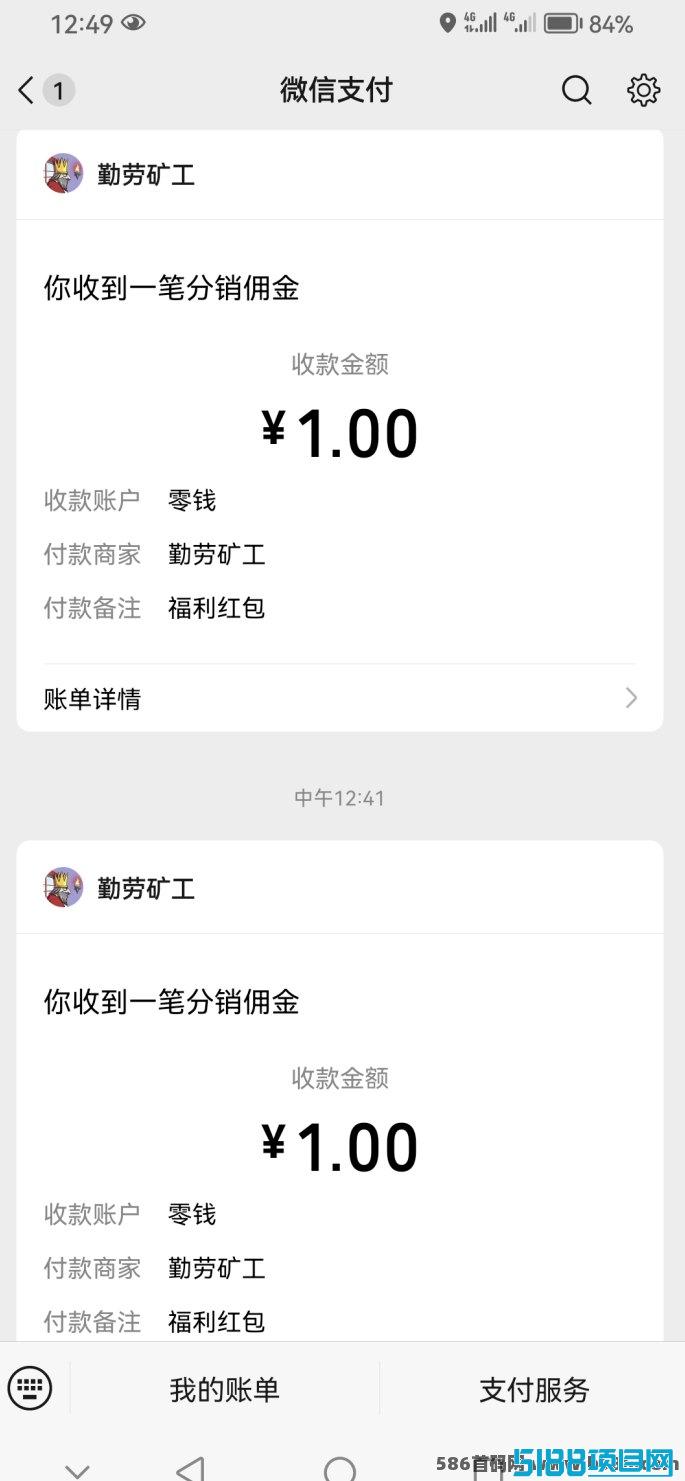Open the 我的账单 menu
Screen dimensions: 685x1481
coord(224,1389)
